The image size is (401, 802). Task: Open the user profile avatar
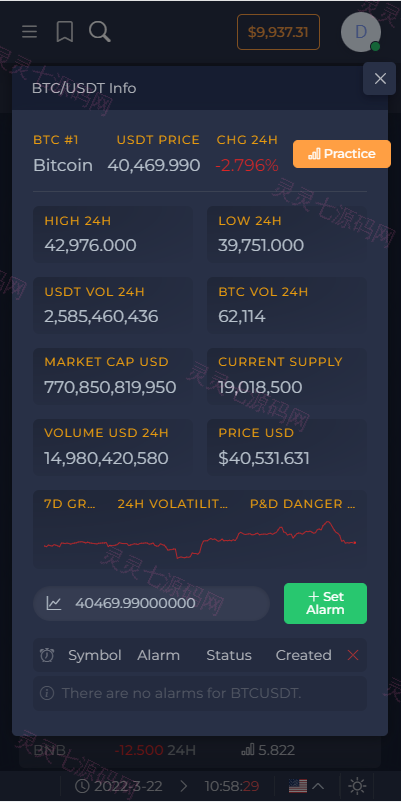click(361, 32)
